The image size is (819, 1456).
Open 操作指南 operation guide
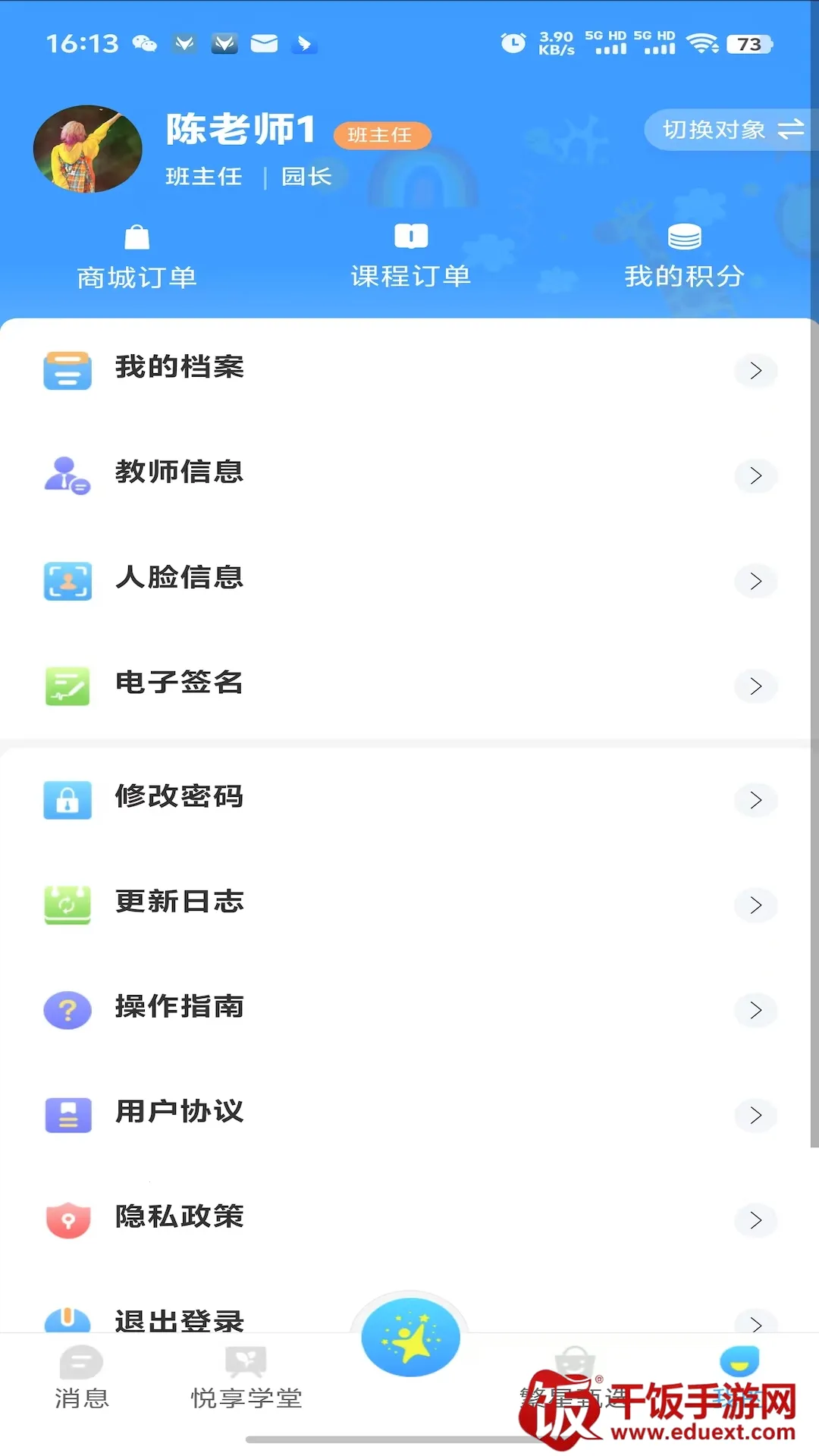(x=409, y=1009)
